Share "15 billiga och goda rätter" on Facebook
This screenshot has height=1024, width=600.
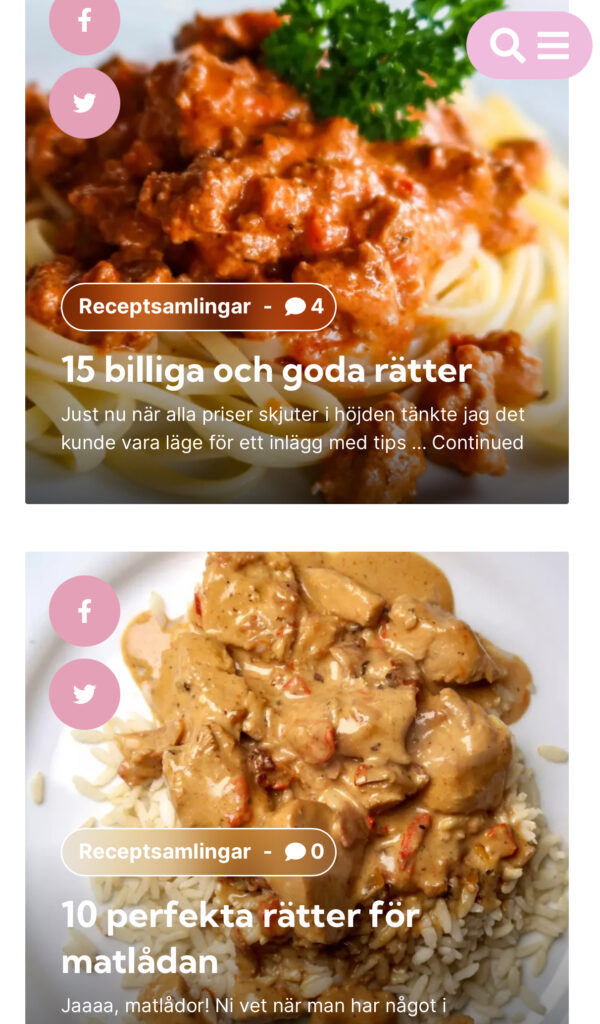point(85,22)
